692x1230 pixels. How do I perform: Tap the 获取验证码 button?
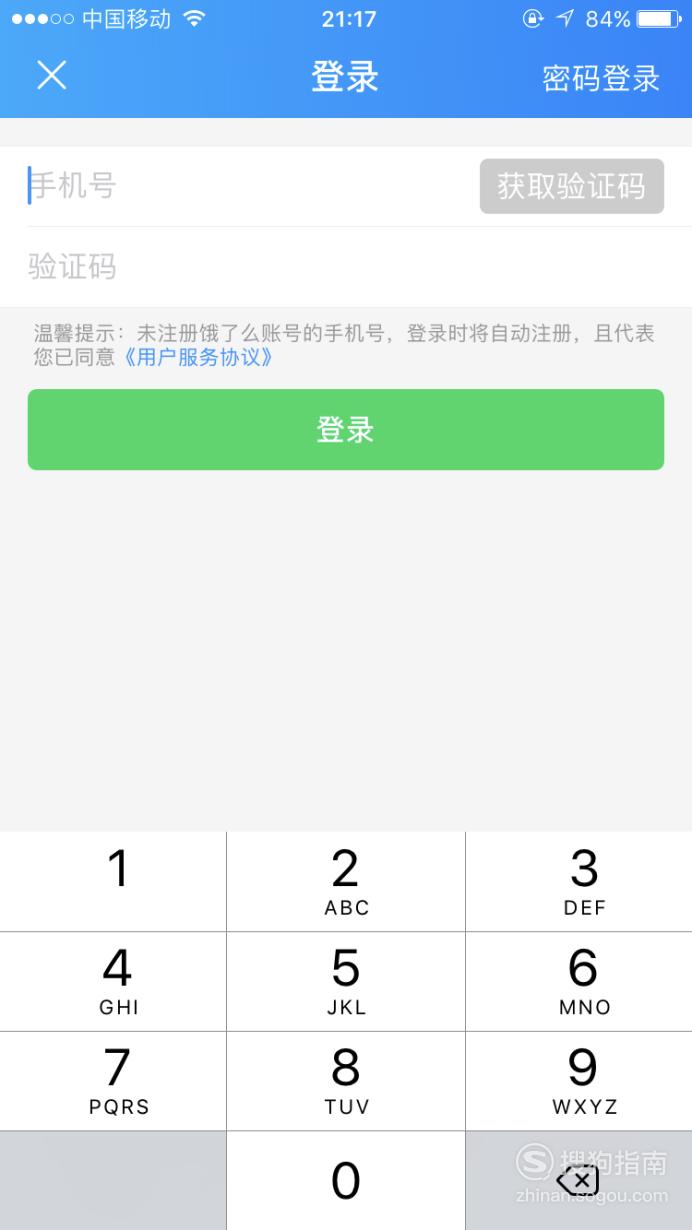pos(572,186)
